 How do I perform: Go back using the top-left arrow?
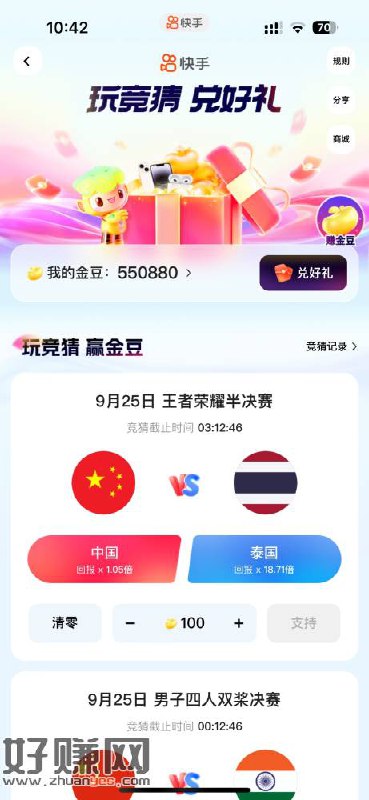27,61
